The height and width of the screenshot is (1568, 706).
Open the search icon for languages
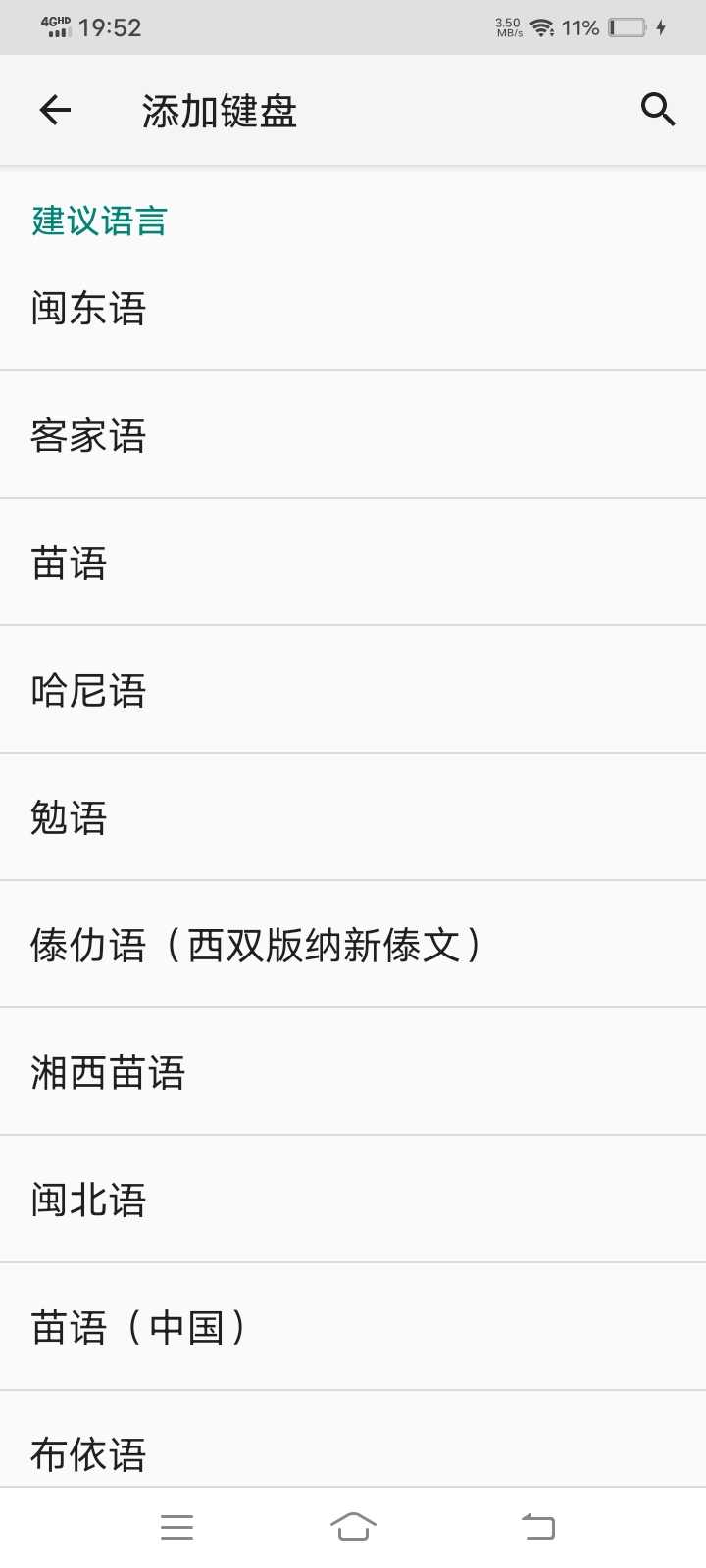(658, 110)
